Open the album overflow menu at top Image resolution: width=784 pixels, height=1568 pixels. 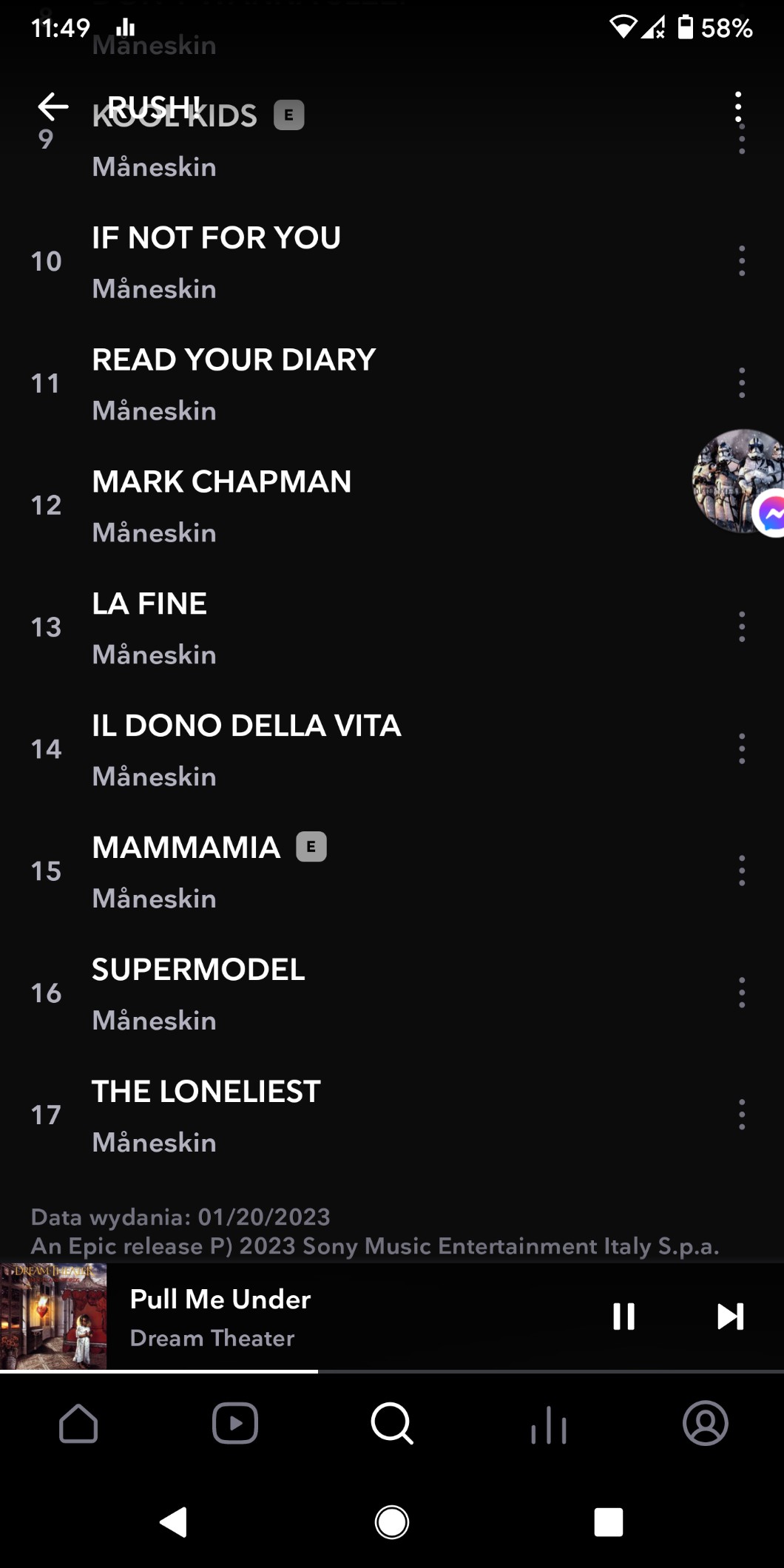tap(737, 107)
